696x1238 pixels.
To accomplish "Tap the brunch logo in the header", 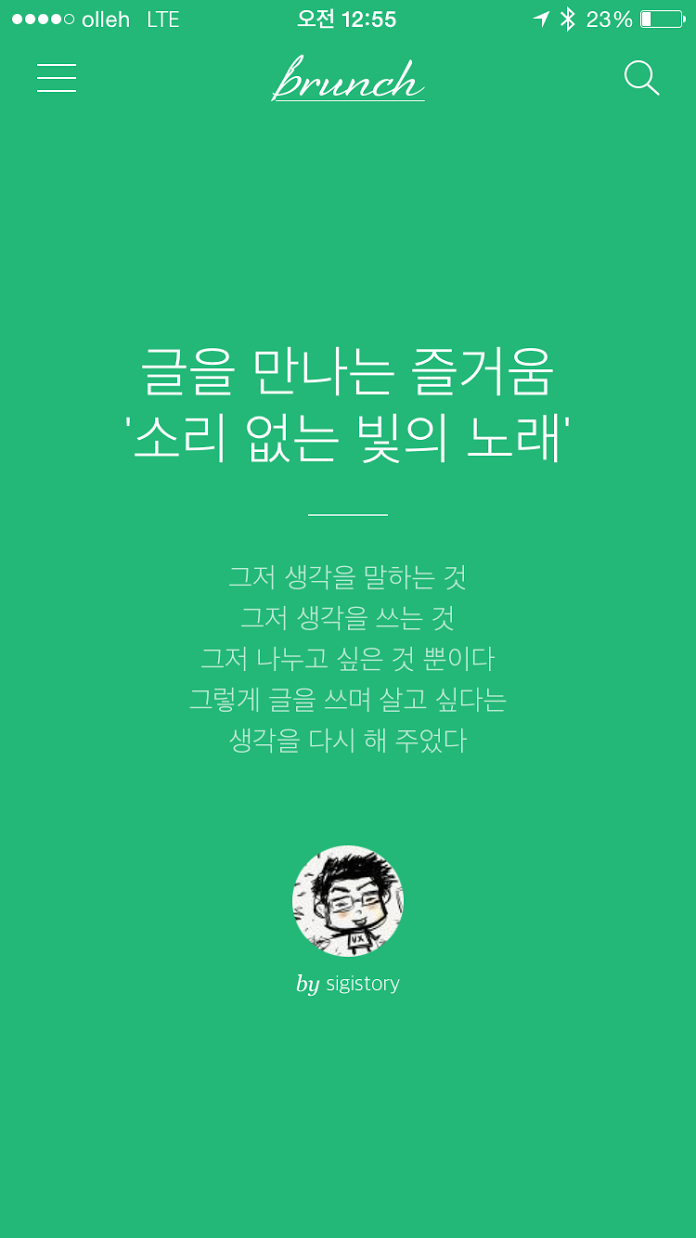I will [348, 79].
